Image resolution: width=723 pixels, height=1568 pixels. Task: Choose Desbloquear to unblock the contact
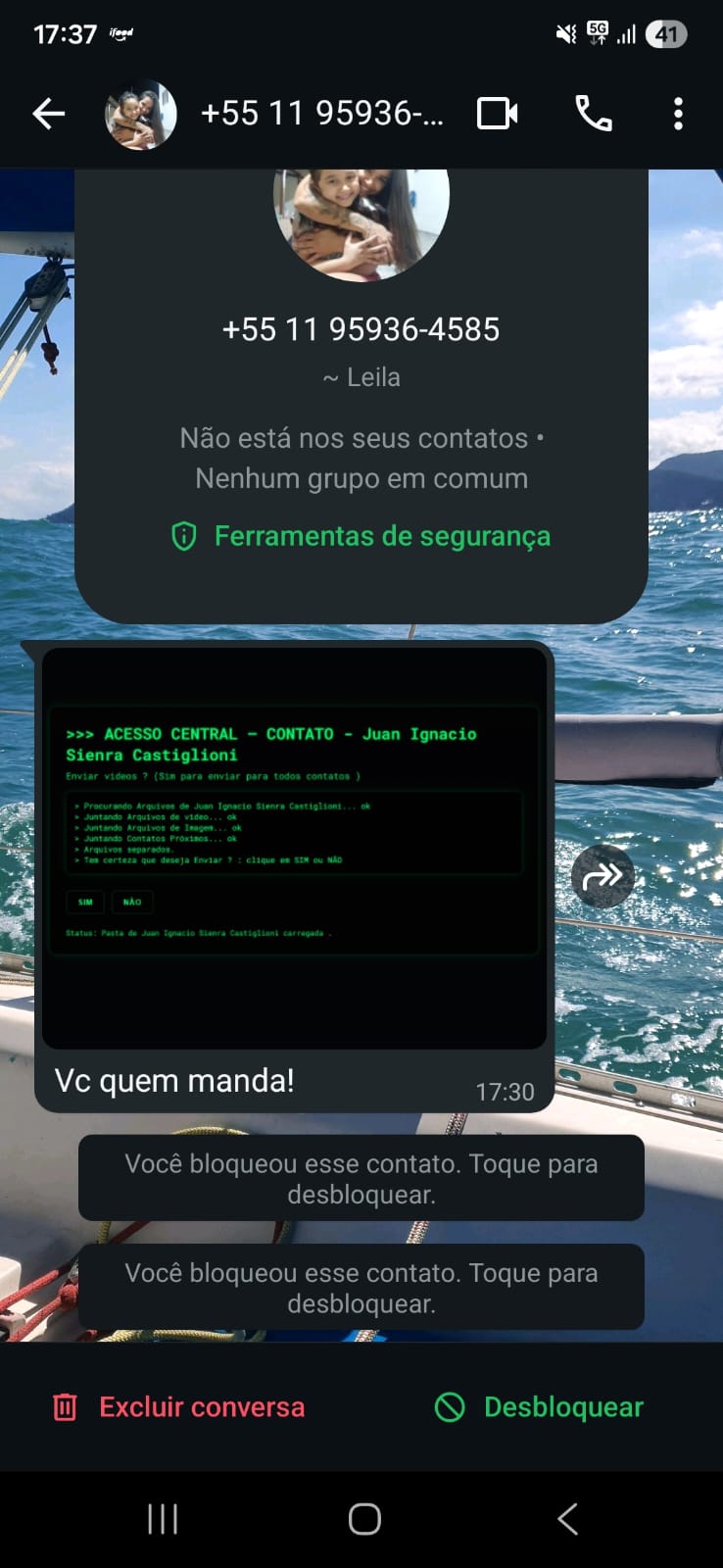click(540, 1407)
